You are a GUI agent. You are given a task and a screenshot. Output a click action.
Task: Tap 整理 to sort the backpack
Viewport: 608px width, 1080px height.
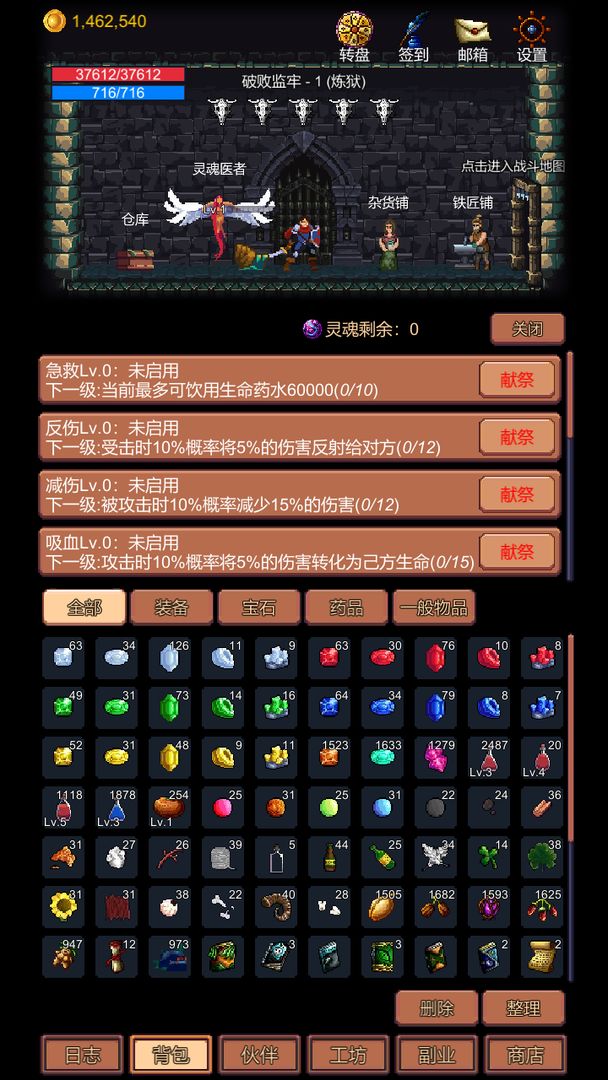(x=523, y=1008)
